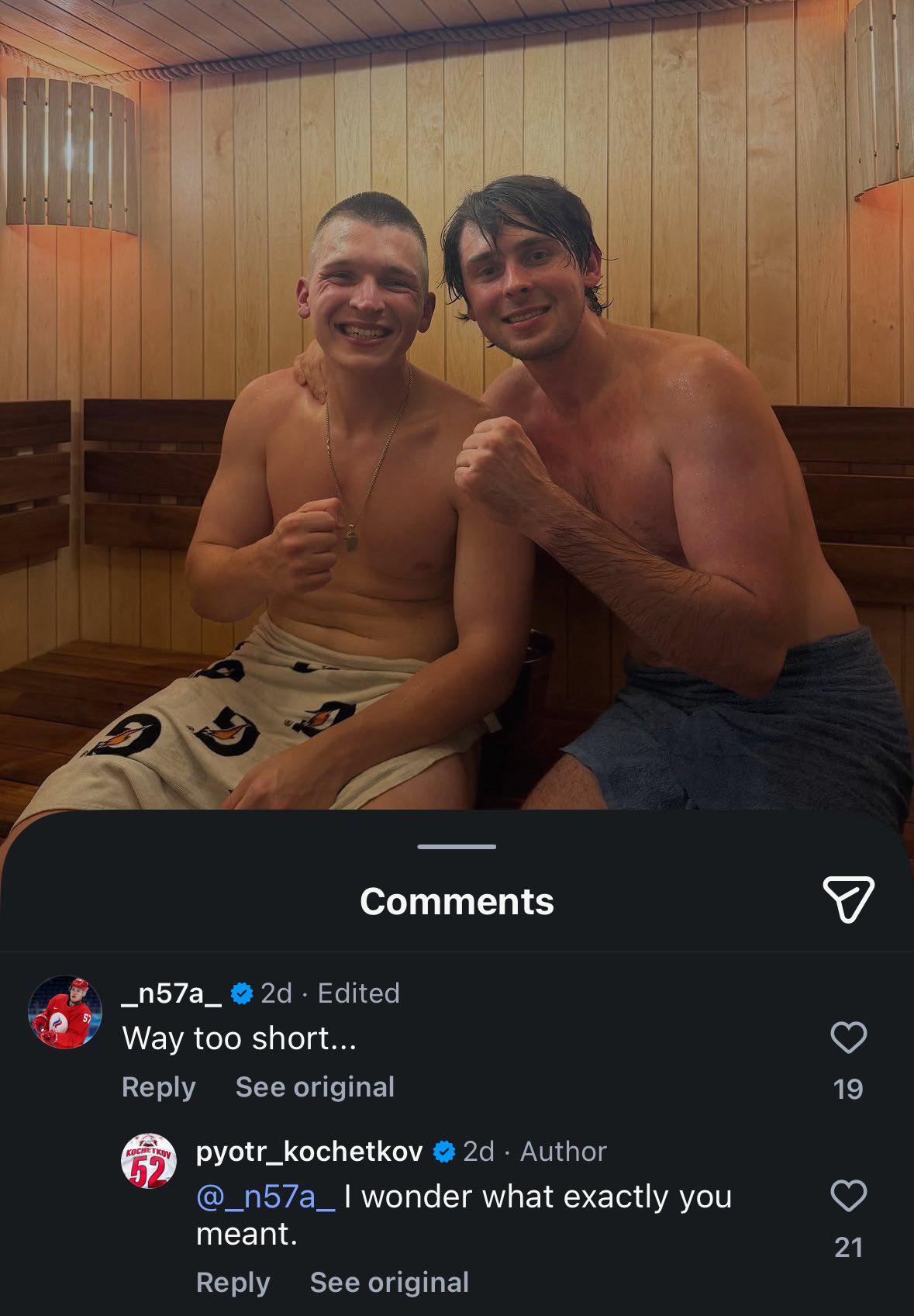Tap the Comments sheet drag handle
This screenshot has height=1316, width=914.
point(457,846)
